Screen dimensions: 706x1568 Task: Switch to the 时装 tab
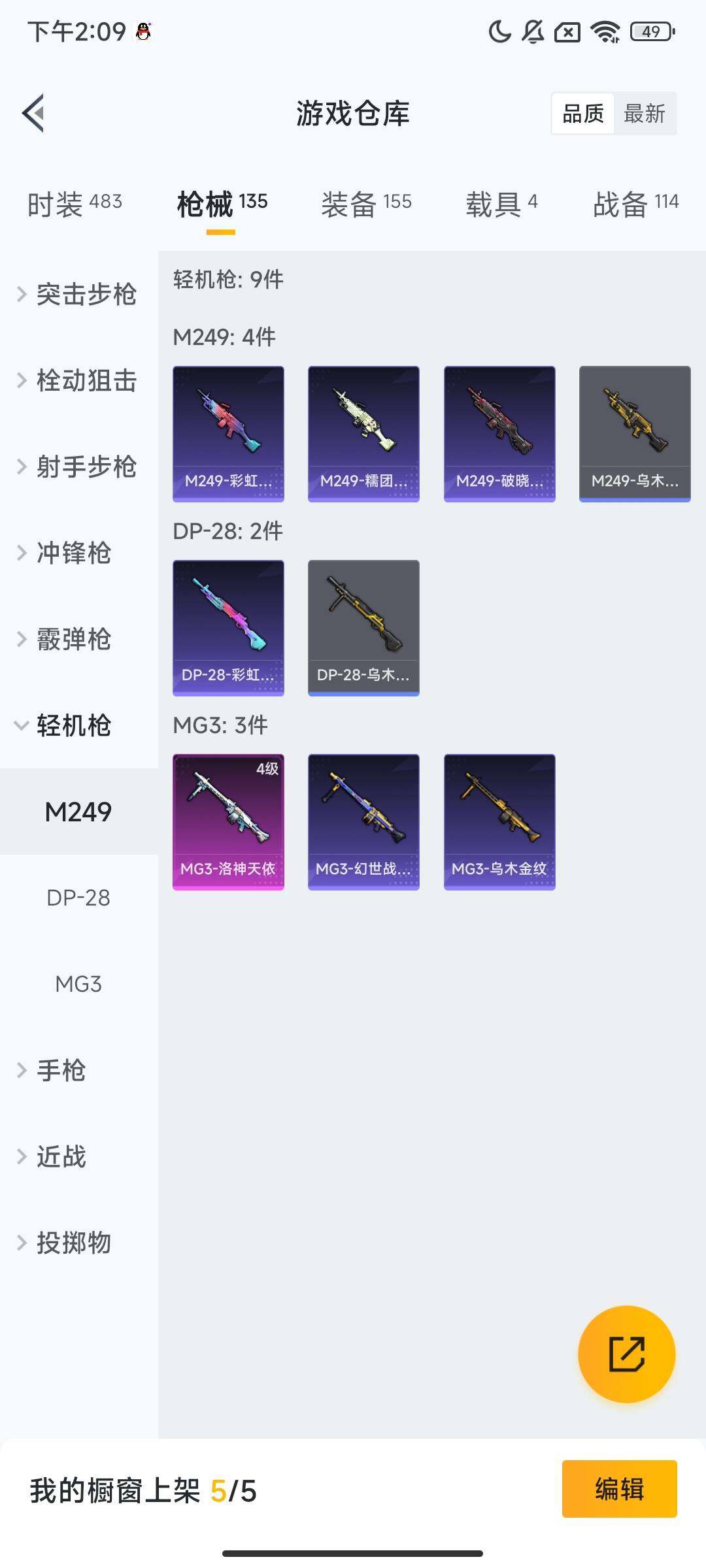(x=75, y=203)
